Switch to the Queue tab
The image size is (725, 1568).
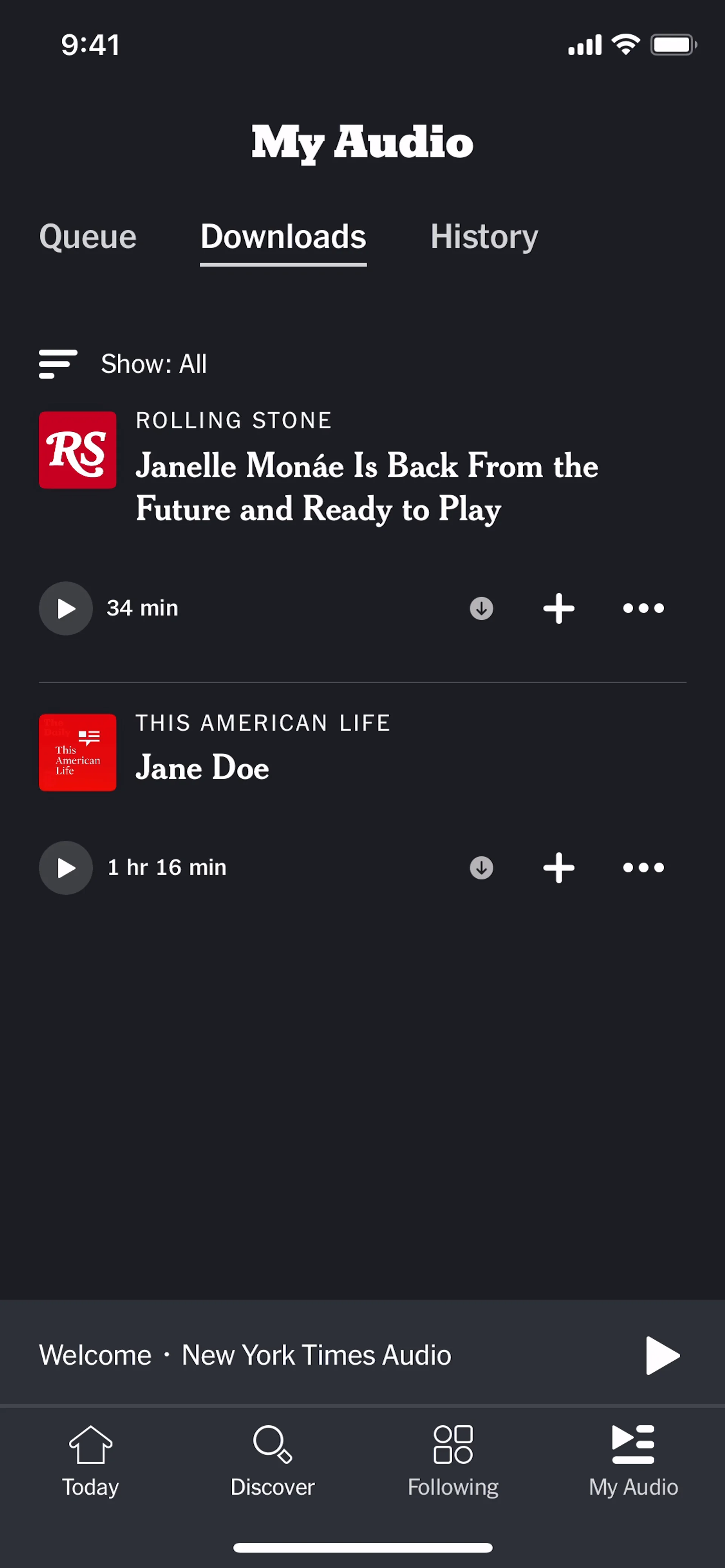click(88, 236)
